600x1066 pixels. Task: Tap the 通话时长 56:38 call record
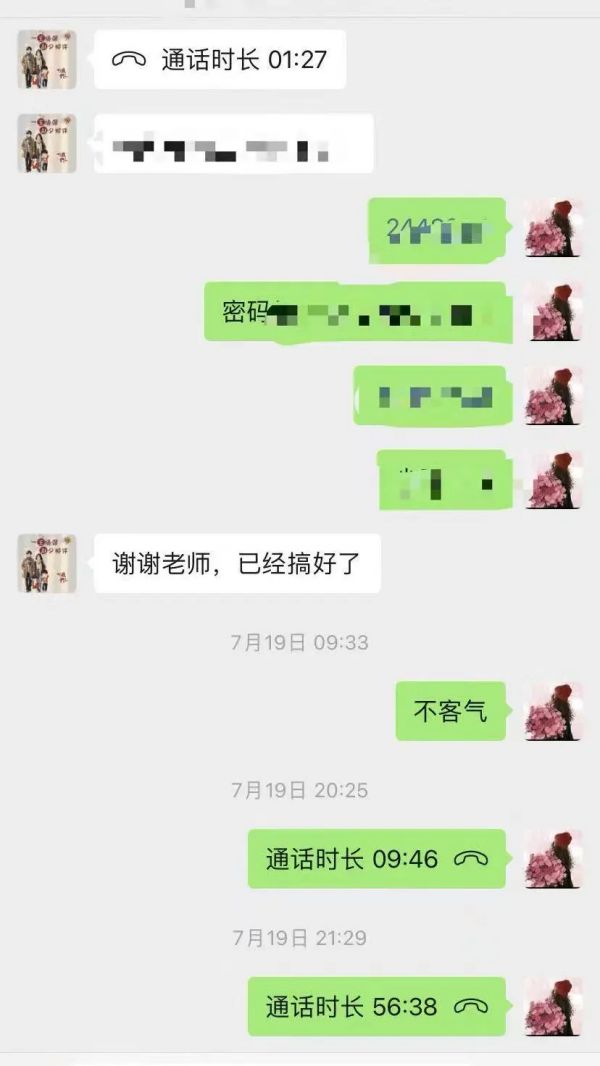376,1007
